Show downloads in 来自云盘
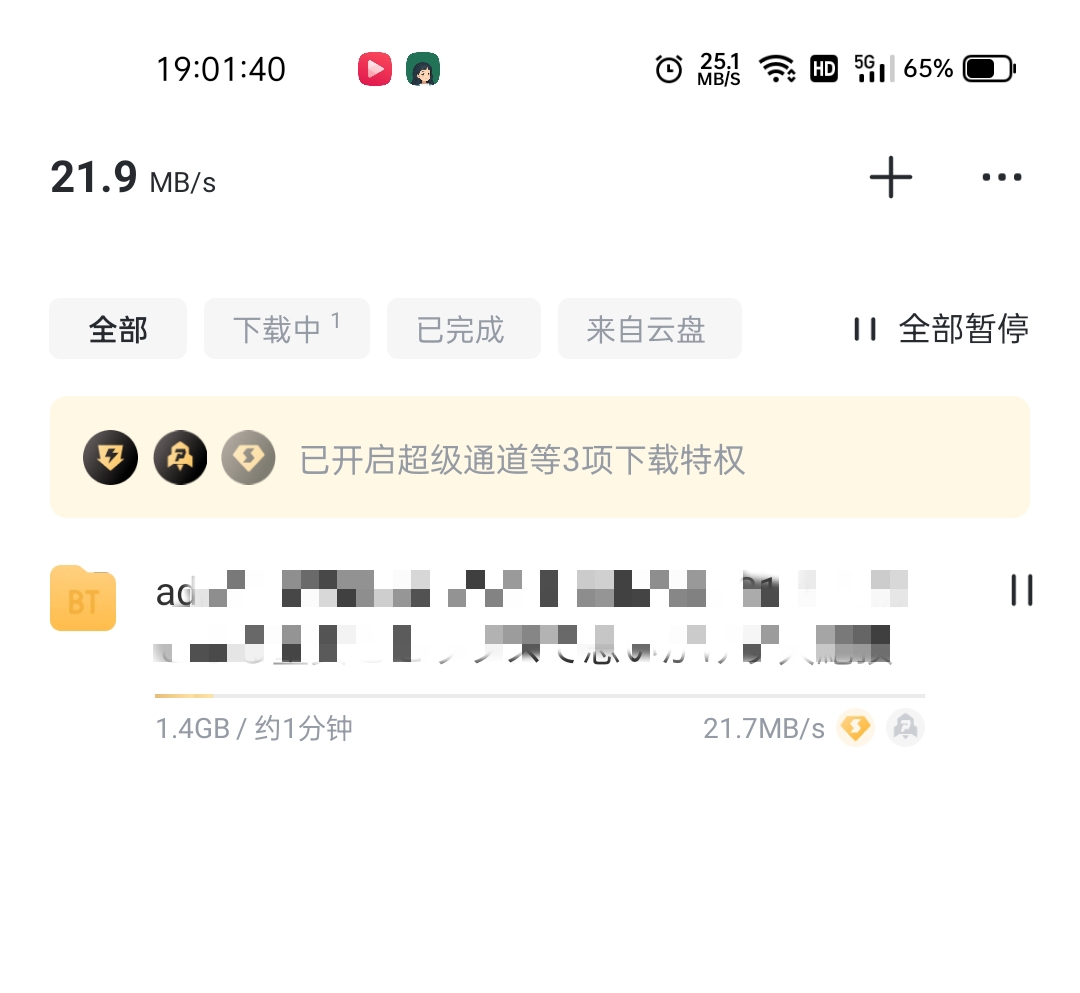 pos(649,329)
